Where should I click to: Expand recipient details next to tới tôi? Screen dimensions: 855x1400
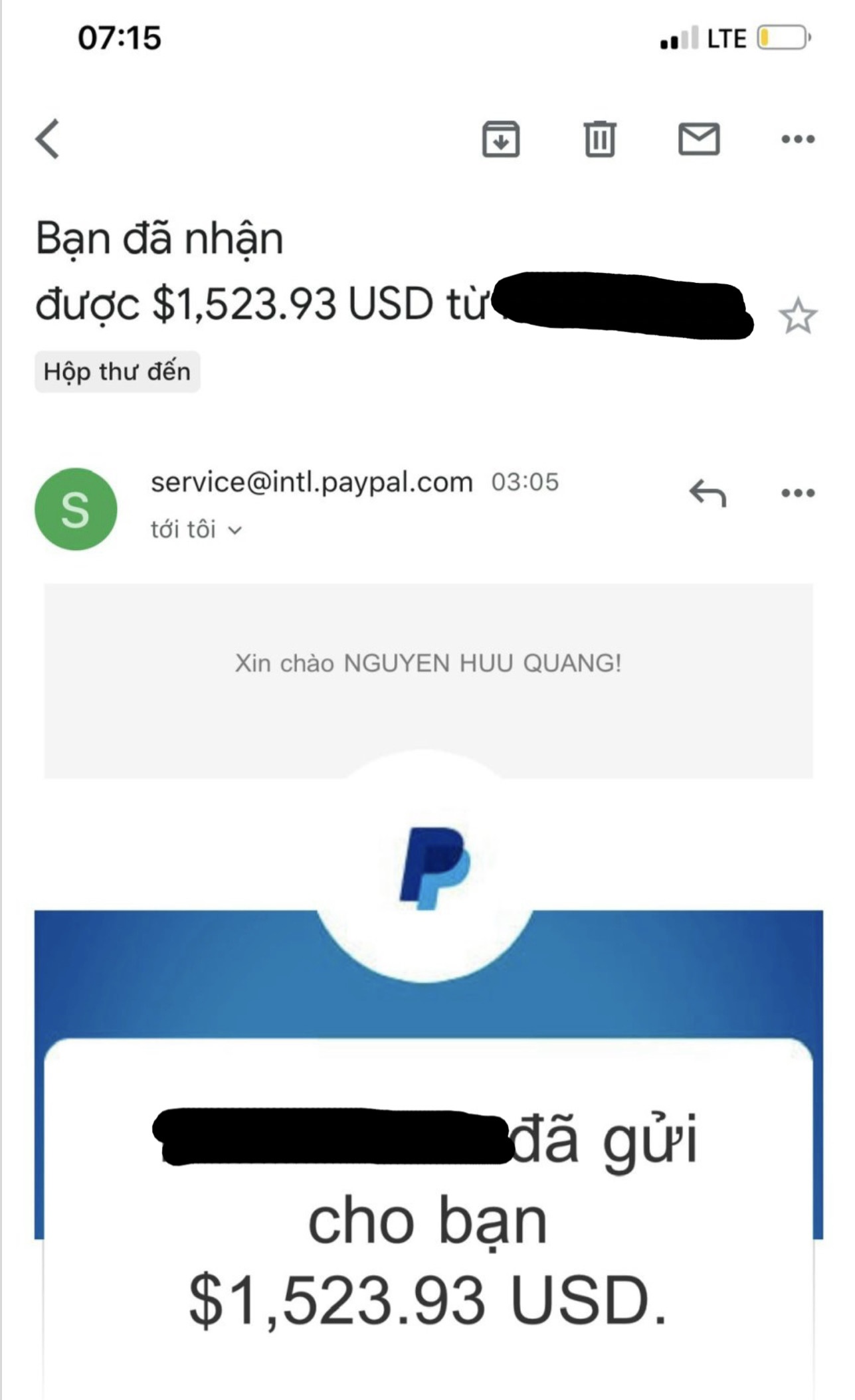click(235, 530)
